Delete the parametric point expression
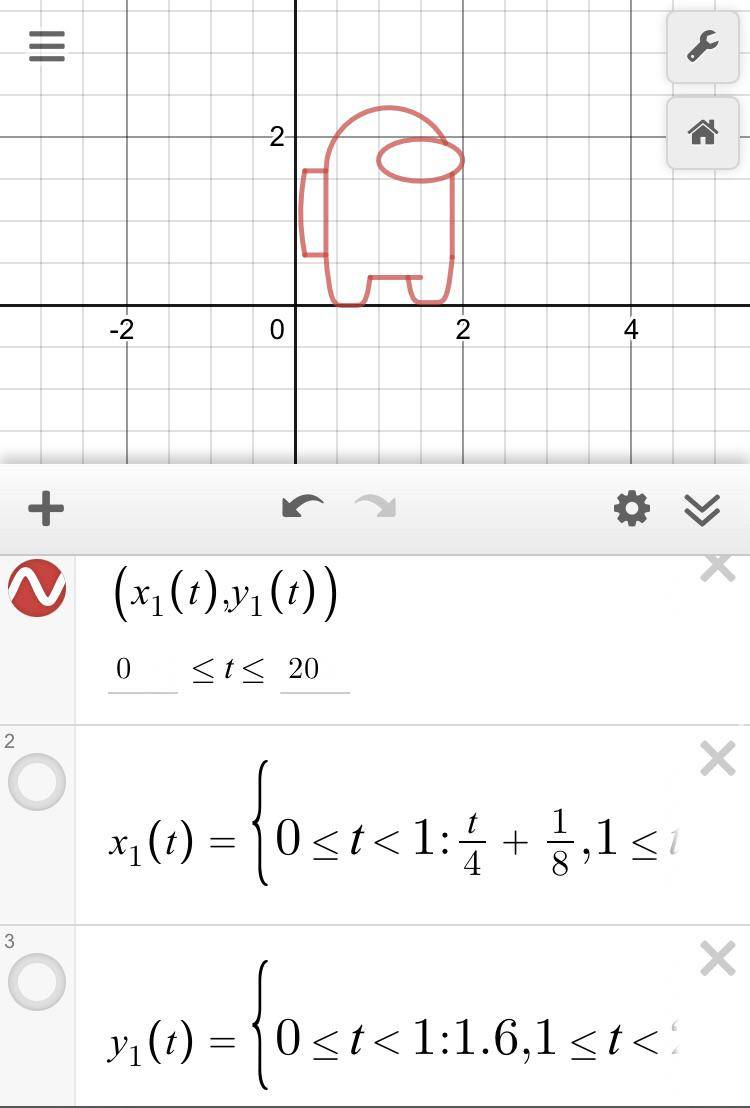This screenshot has width=750, height=1108. tap(718, 568)
